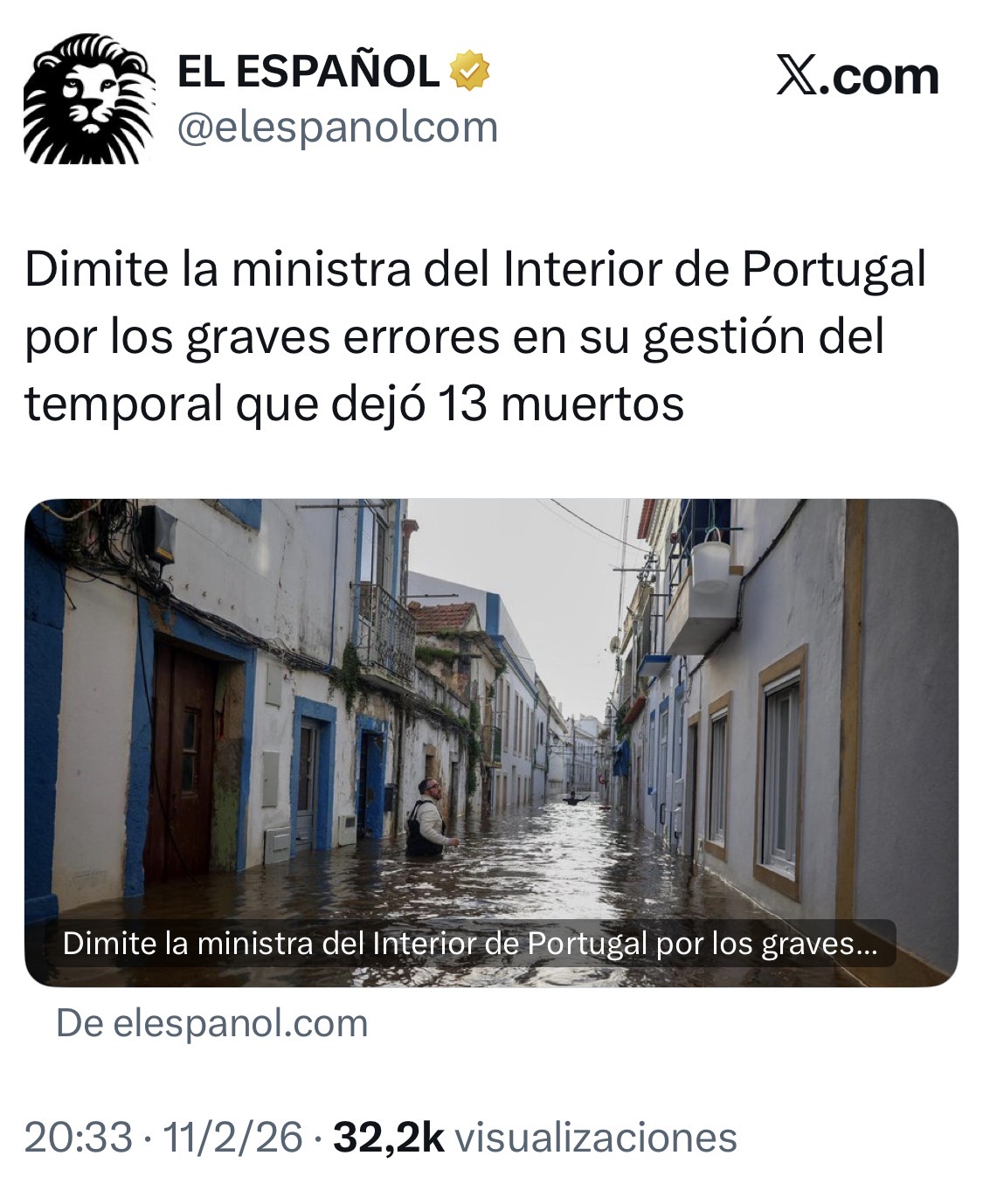Open the flooded street article card

tap(491, 741)
